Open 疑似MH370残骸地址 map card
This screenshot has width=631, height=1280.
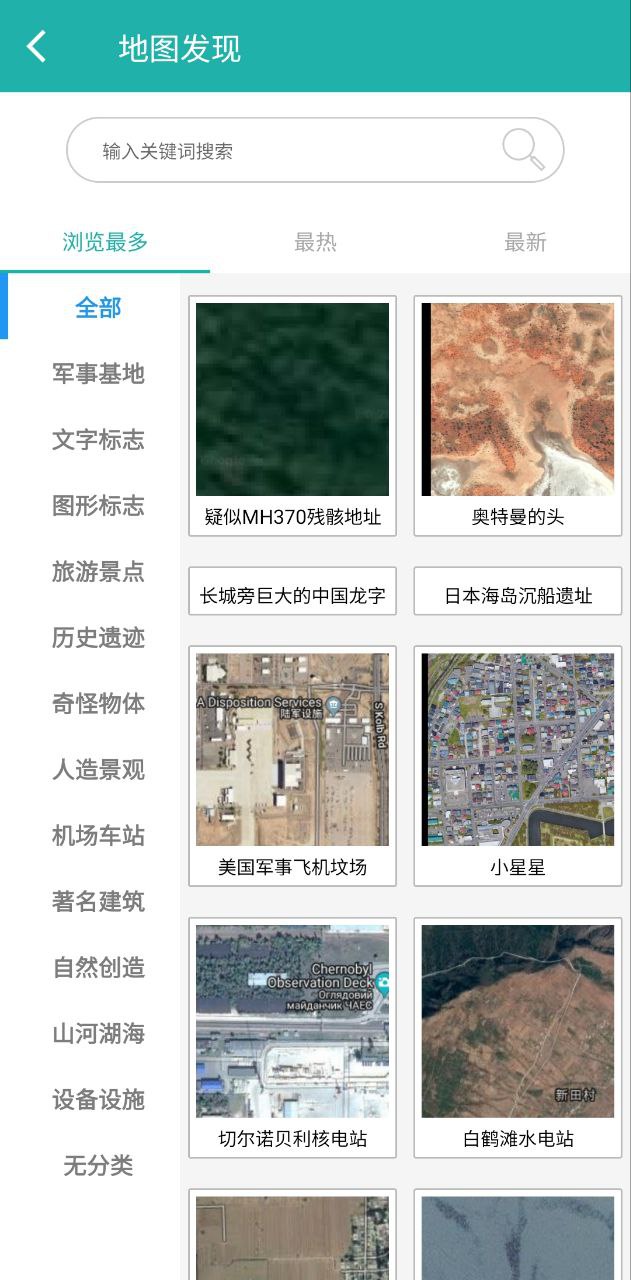pyautogui.click(x=292, y=415)
